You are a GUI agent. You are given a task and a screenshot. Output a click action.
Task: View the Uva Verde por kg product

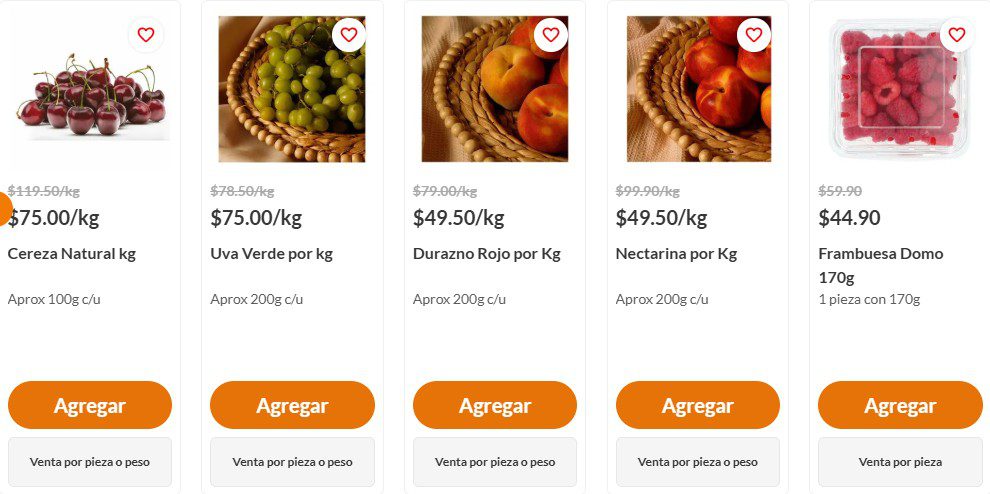(291, 100)
